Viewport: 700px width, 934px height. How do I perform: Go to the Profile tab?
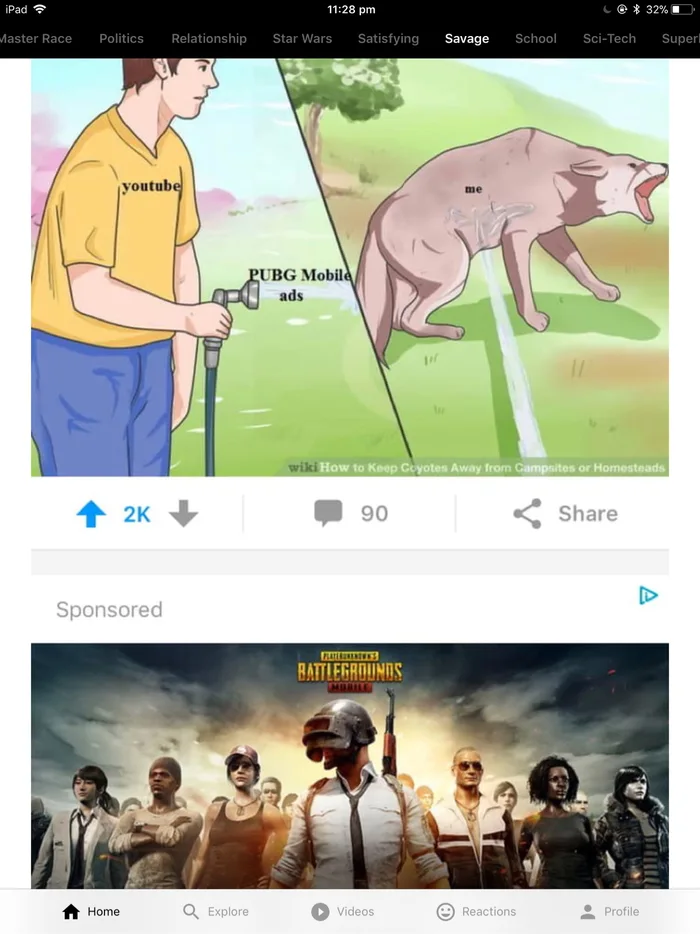point(609,911)
